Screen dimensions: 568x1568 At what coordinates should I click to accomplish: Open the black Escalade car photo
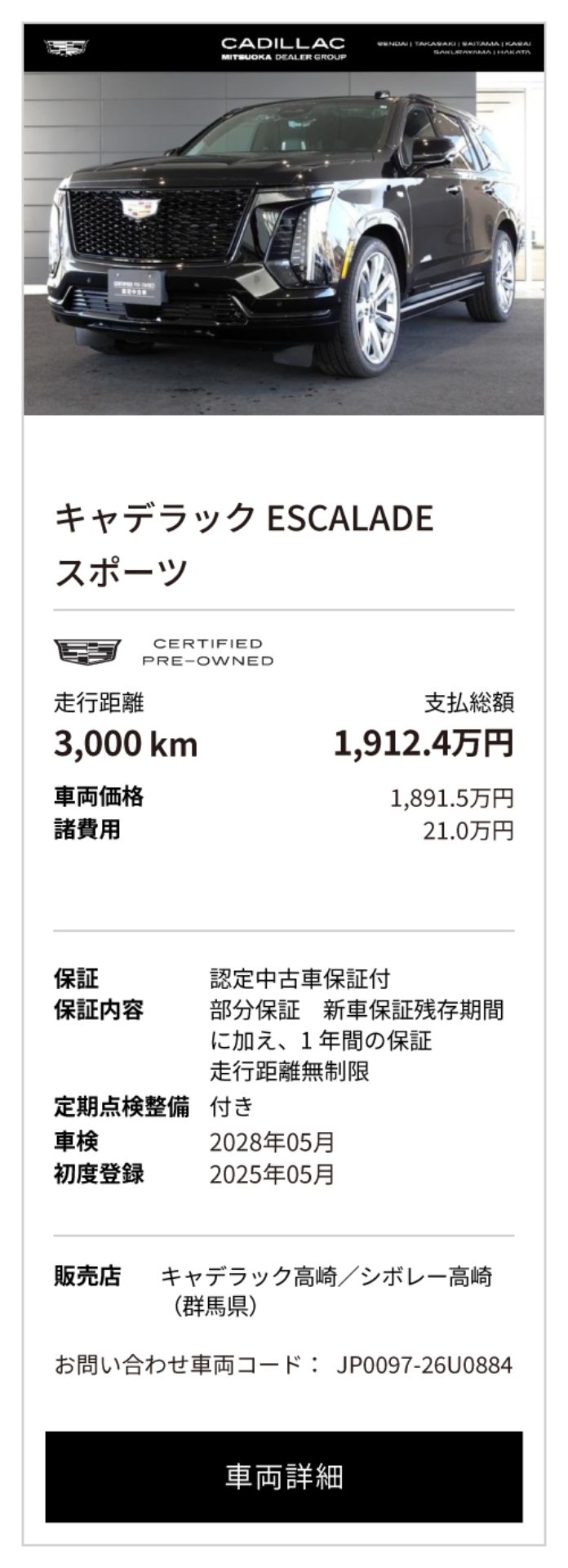click(x=283, y=243)
